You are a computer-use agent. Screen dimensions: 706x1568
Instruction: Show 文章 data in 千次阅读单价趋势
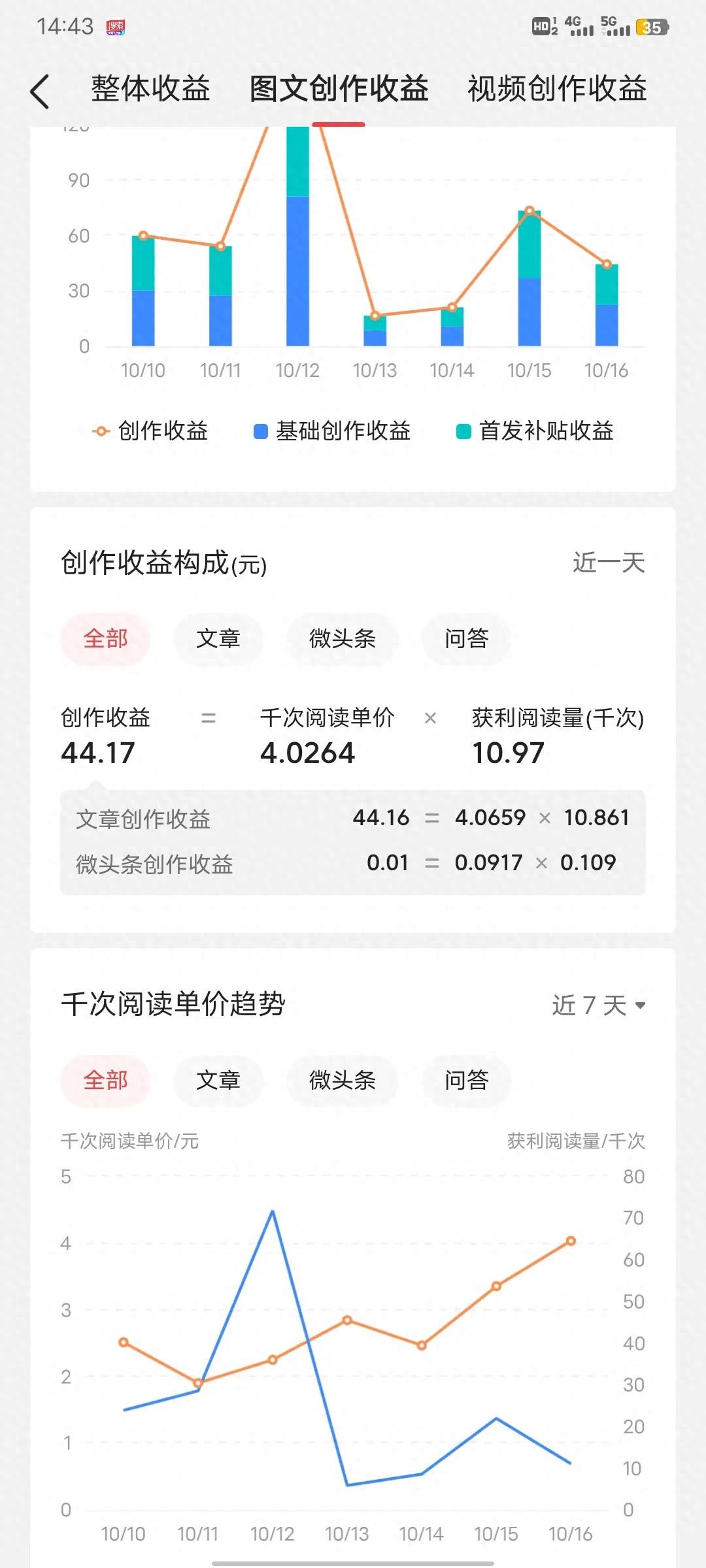click(x=218, y=1080)
